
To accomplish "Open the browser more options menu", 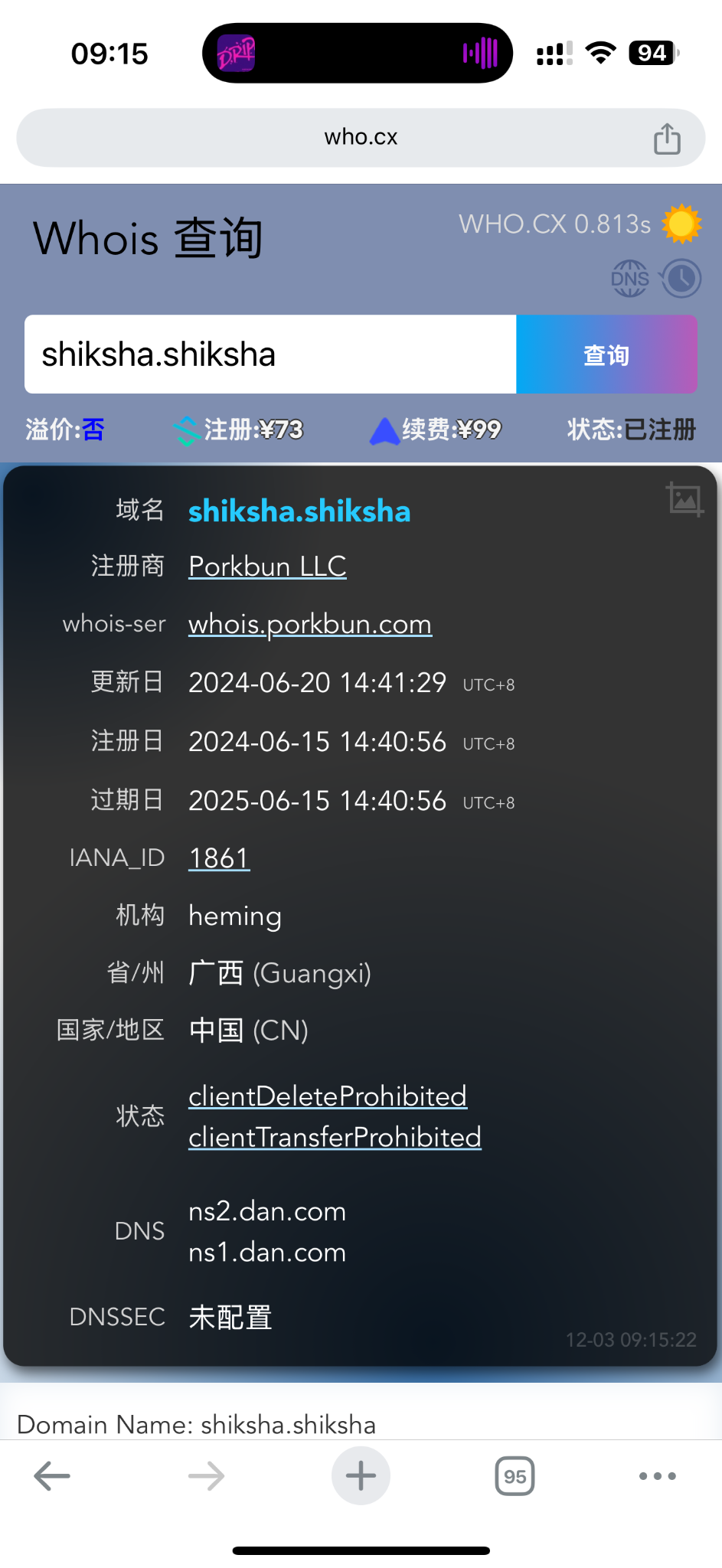I will coord(657,1475).
